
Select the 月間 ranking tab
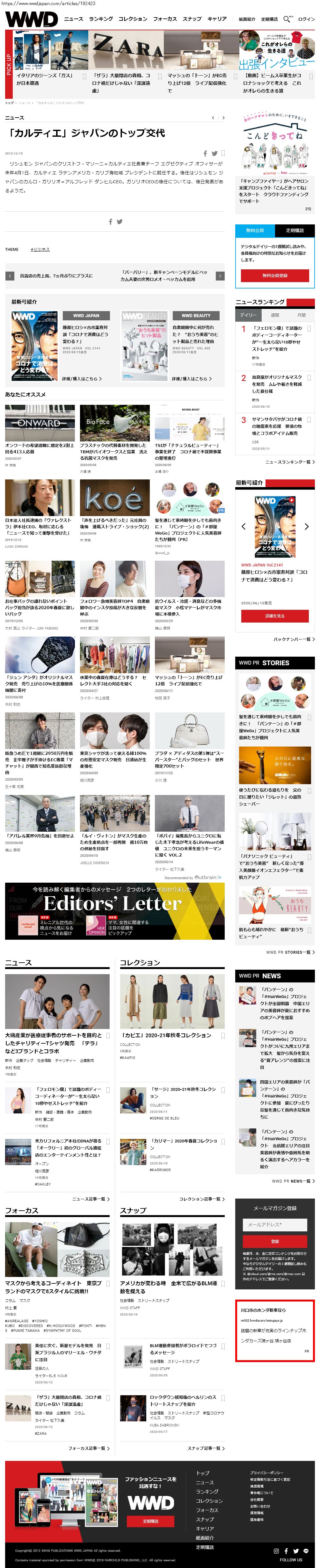301,315
